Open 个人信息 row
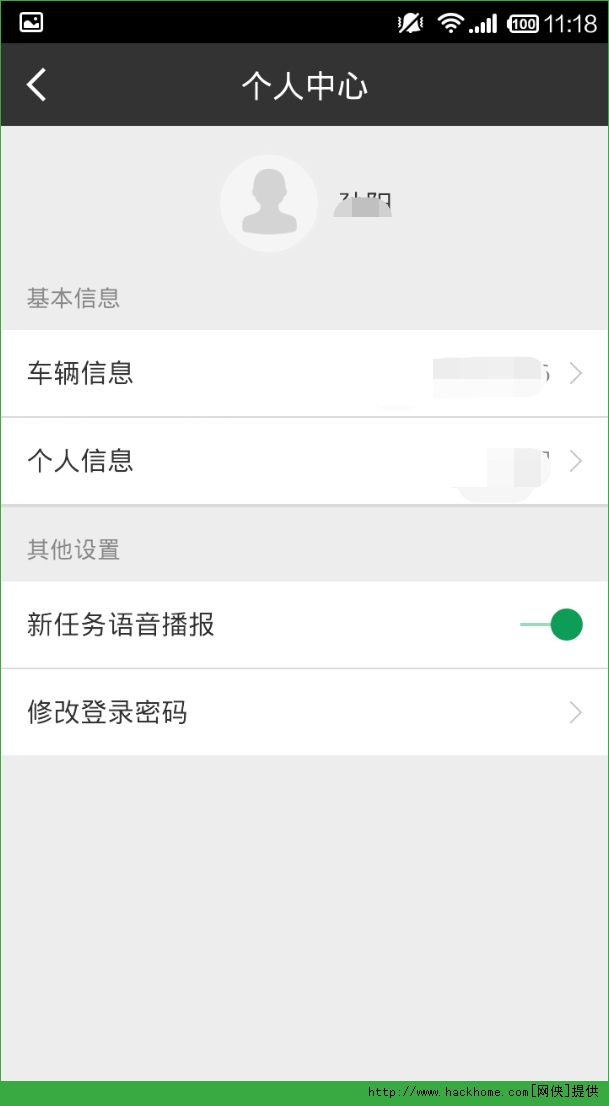 [304, 461]
